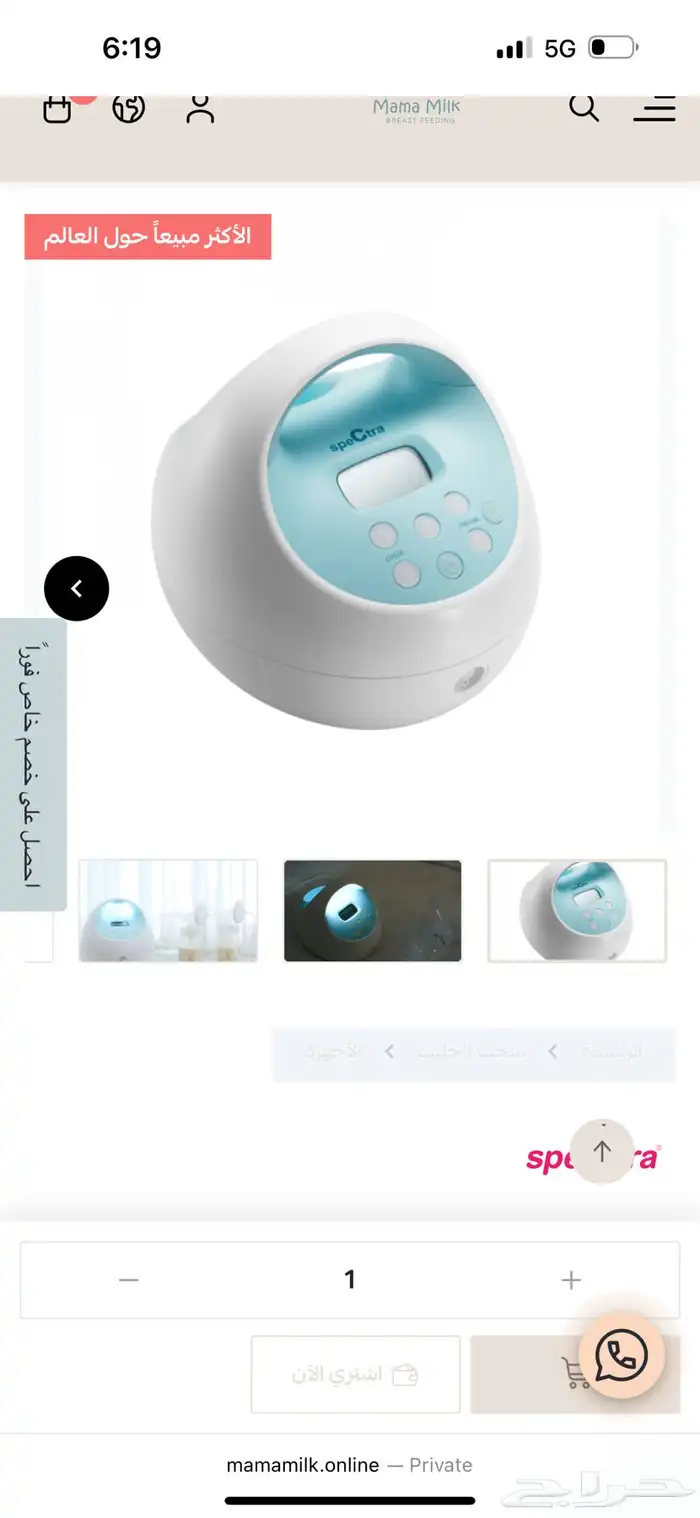This screenshot has width=700, height=1518.
Task: Select the thumbnail with bottles by the window
Action: [x=168, y=910]
